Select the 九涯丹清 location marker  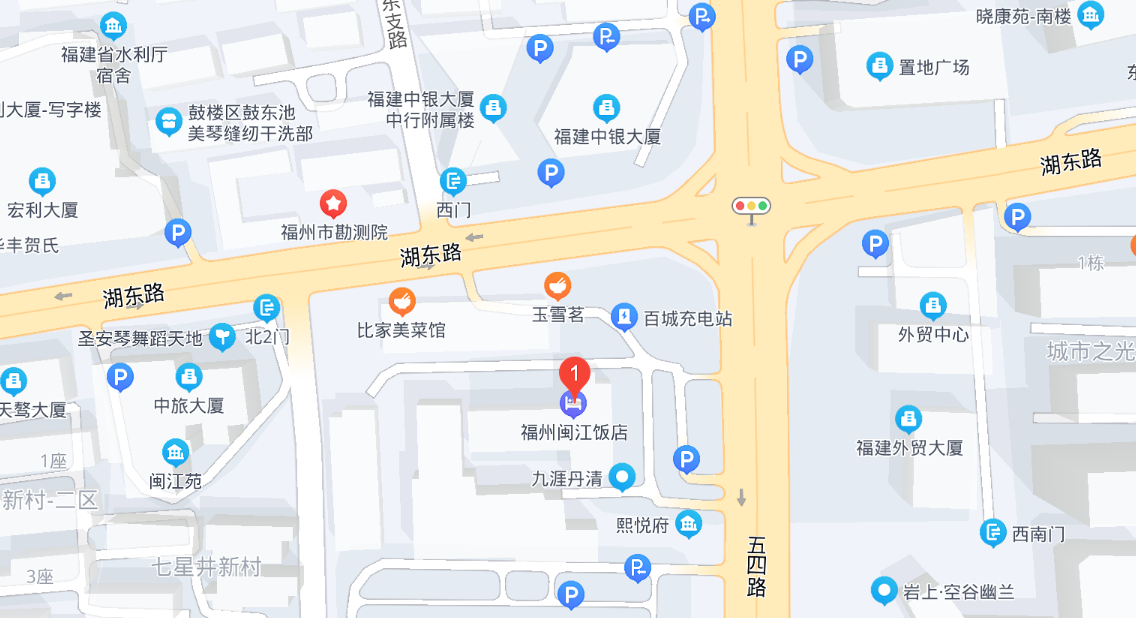pyautogui.click(x=624, y=478)
